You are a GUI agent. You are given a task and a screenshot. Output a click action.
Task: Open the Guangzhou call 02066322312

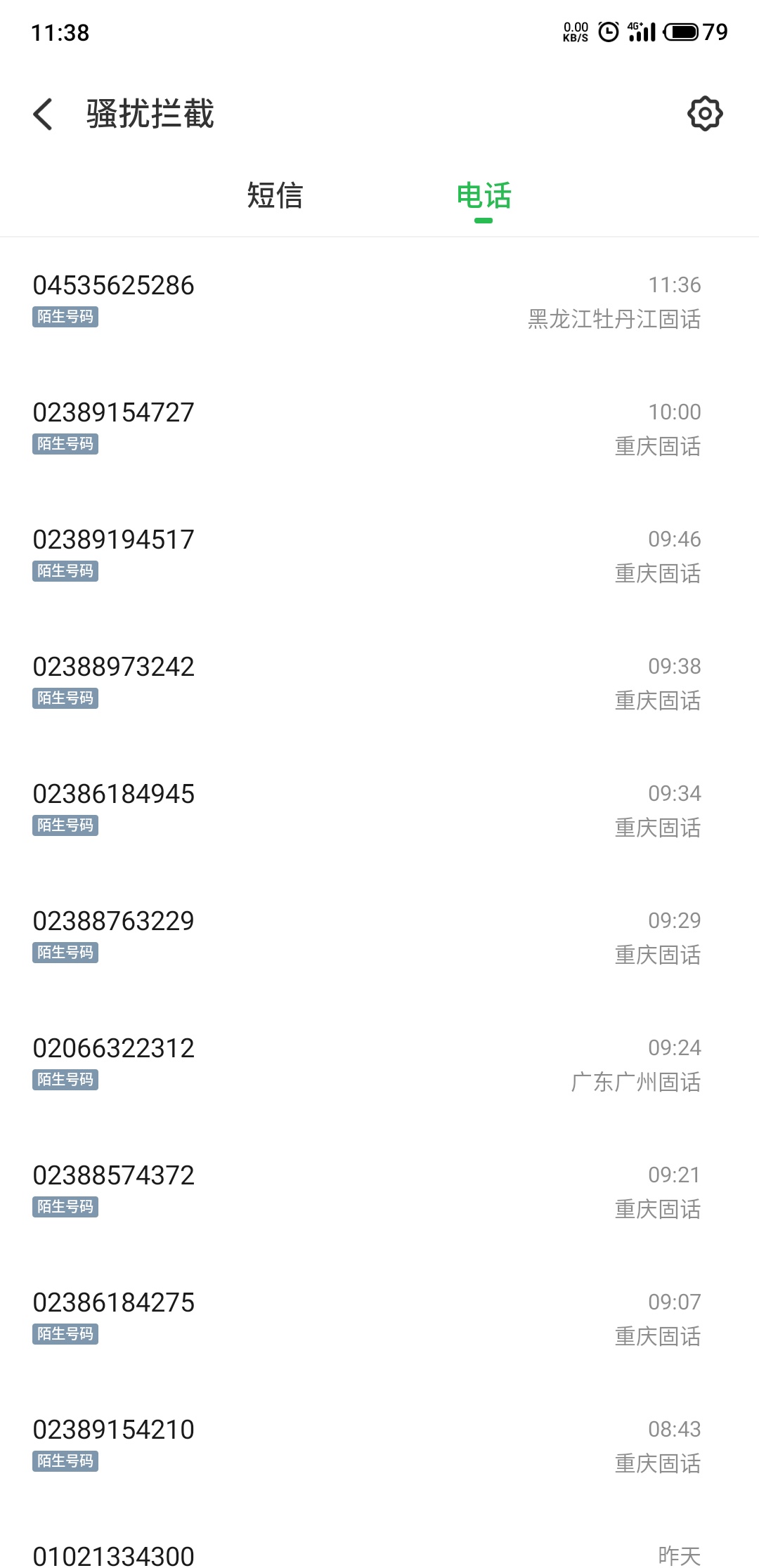379,1064
